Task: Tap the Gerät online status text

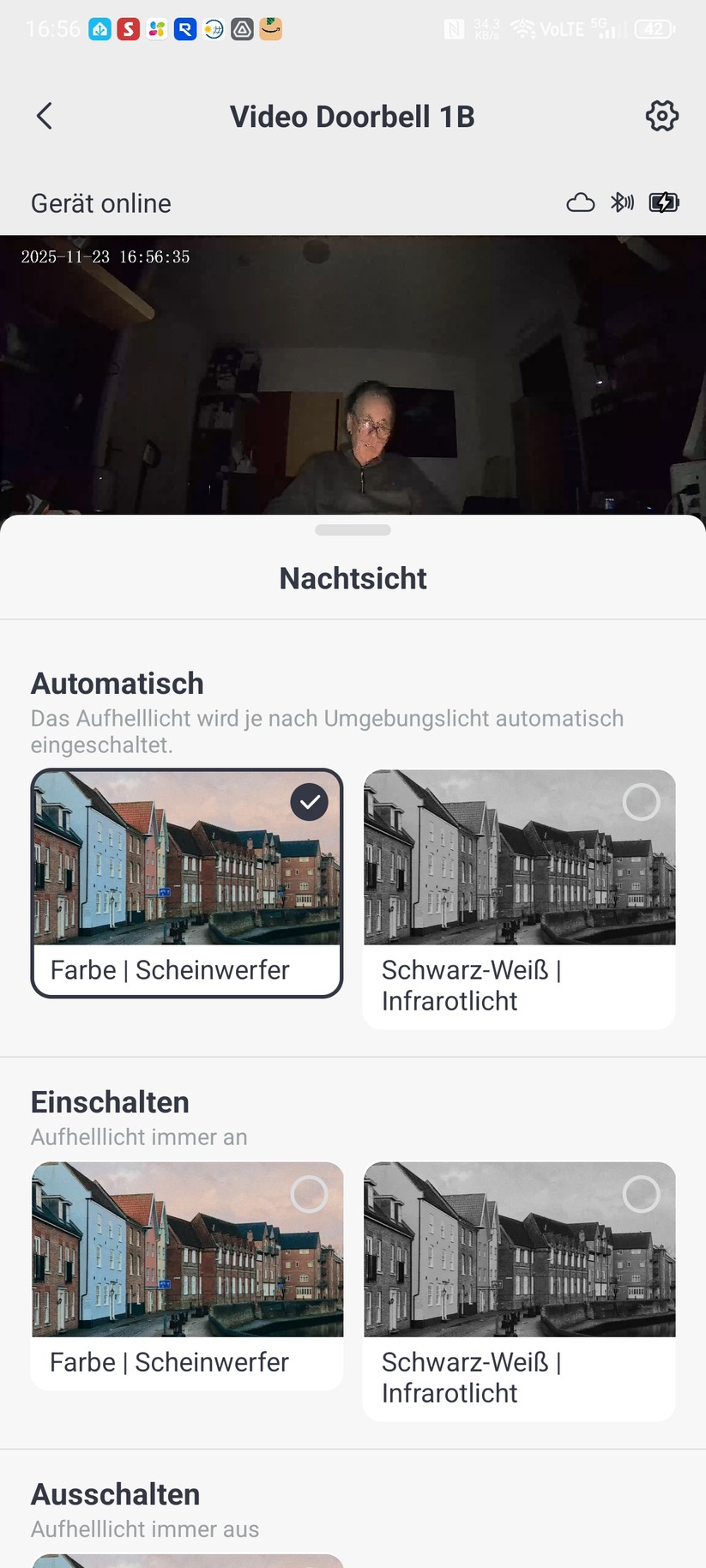Action: tap(100, 203)
